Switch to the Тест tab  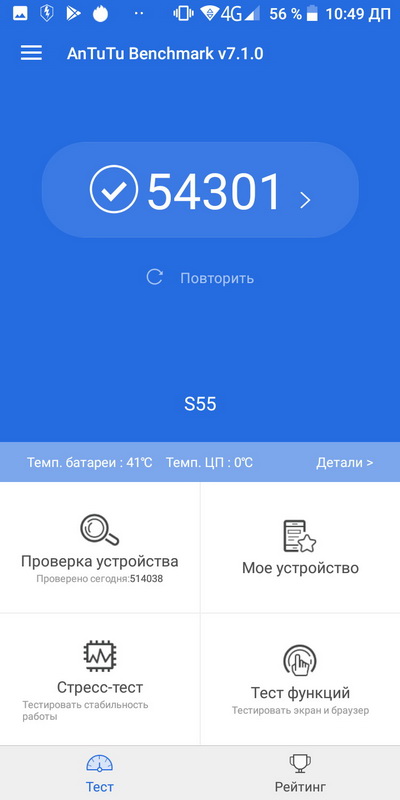(x=100, y=773)
